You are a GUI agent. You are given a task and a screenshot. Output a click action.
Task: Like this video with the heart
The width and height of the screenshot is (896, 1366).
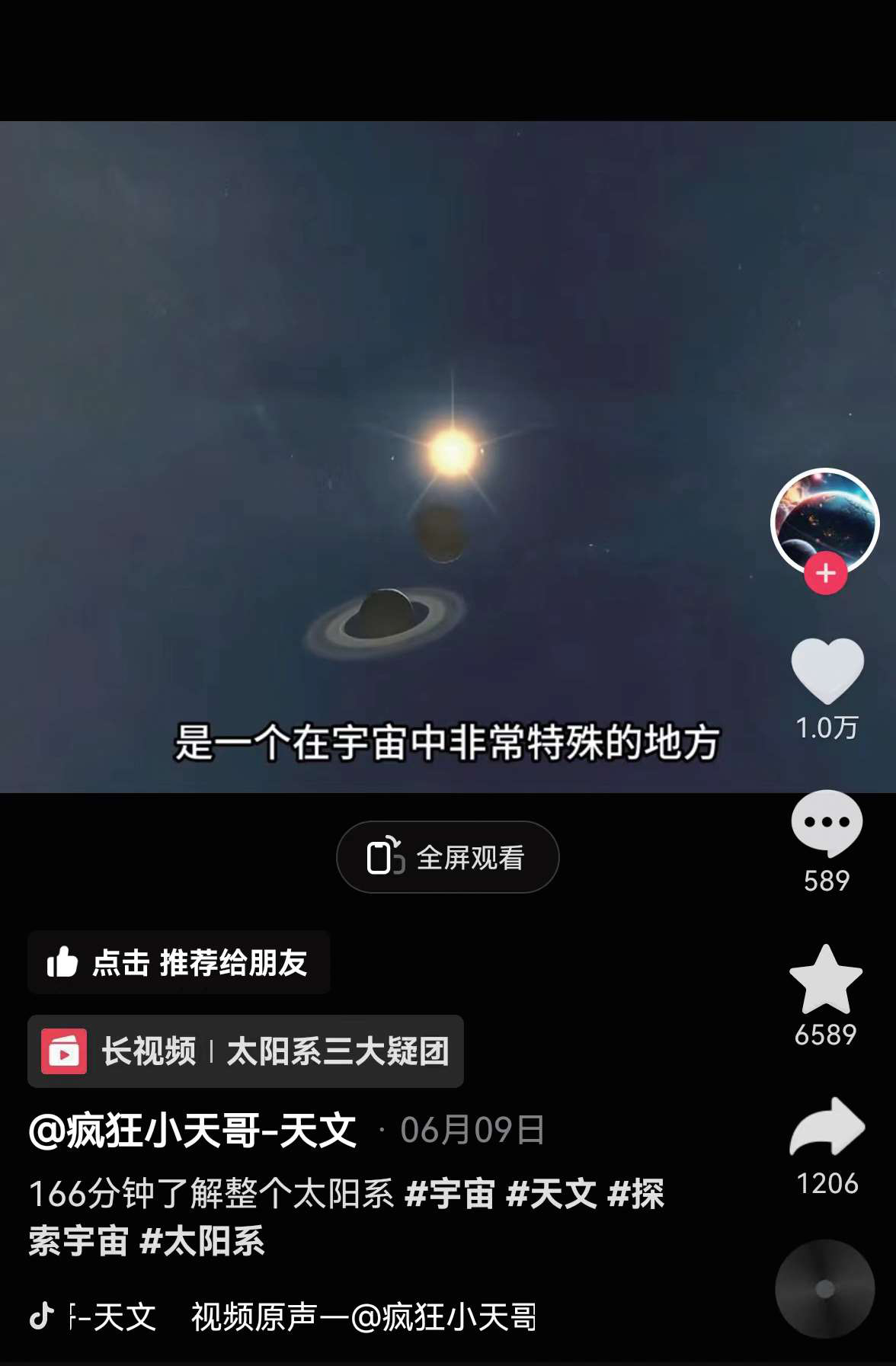tap(827, 670)
